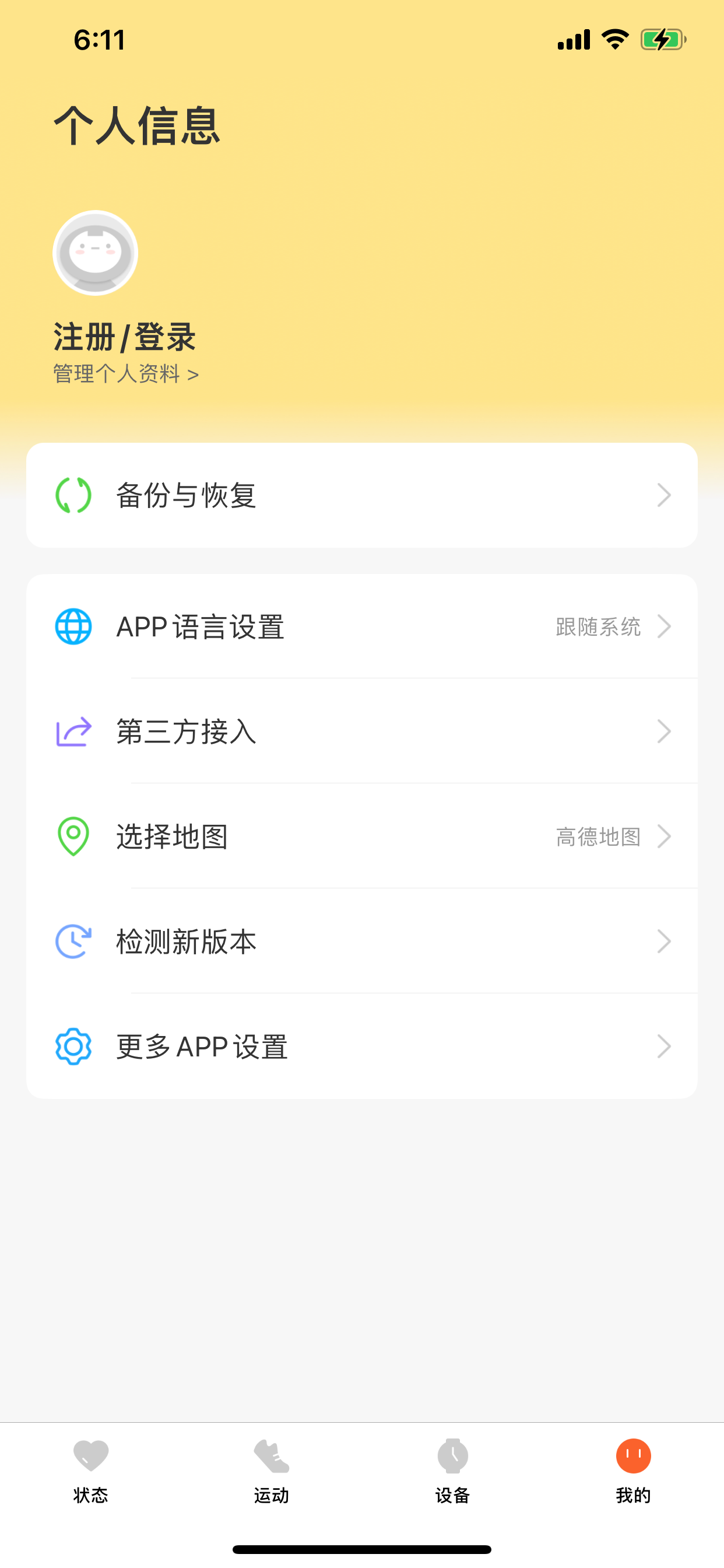The width and height of the screenshot is (724, 1568).
Task: Tap 注册/登录 to sign in
Action: tap(125, 337)
